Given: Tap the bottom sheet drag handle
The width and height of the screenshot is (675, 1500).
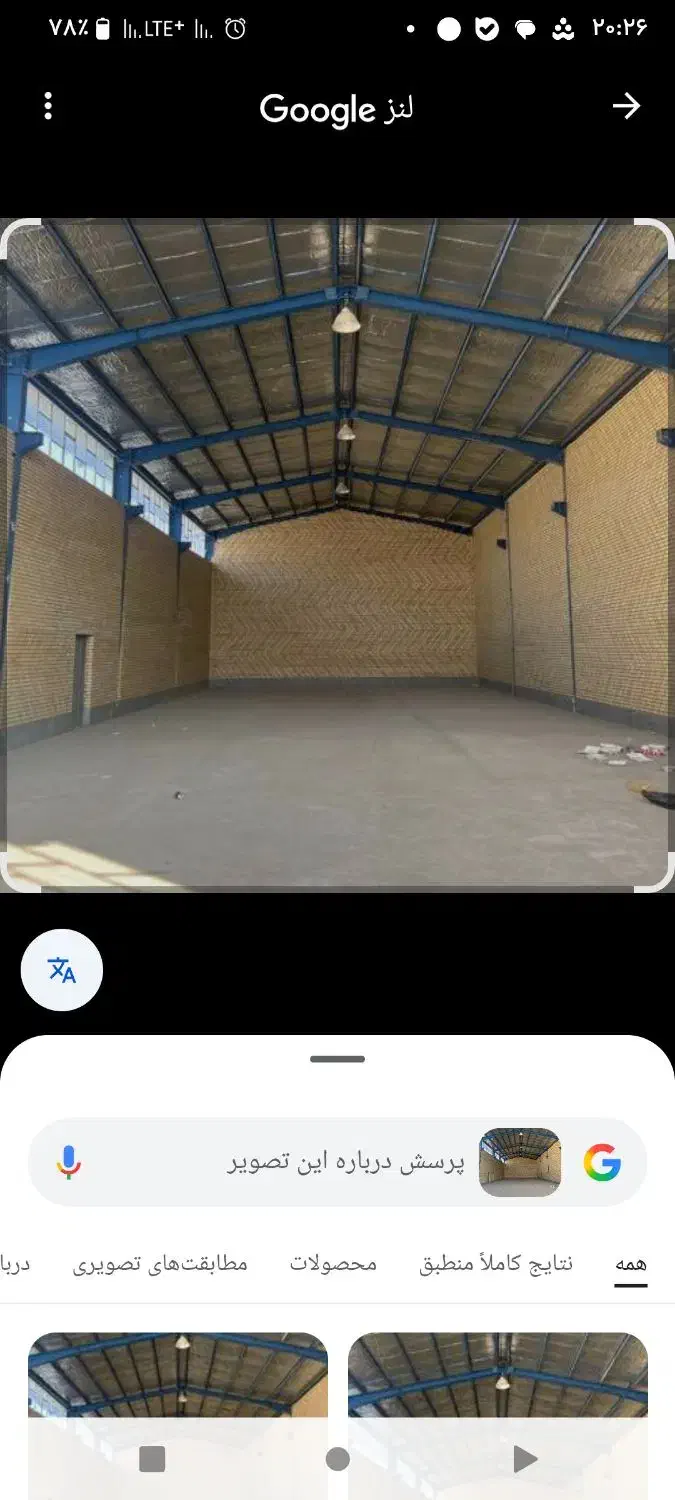Looking at the screenshot, I should (x=337, y=1059).
